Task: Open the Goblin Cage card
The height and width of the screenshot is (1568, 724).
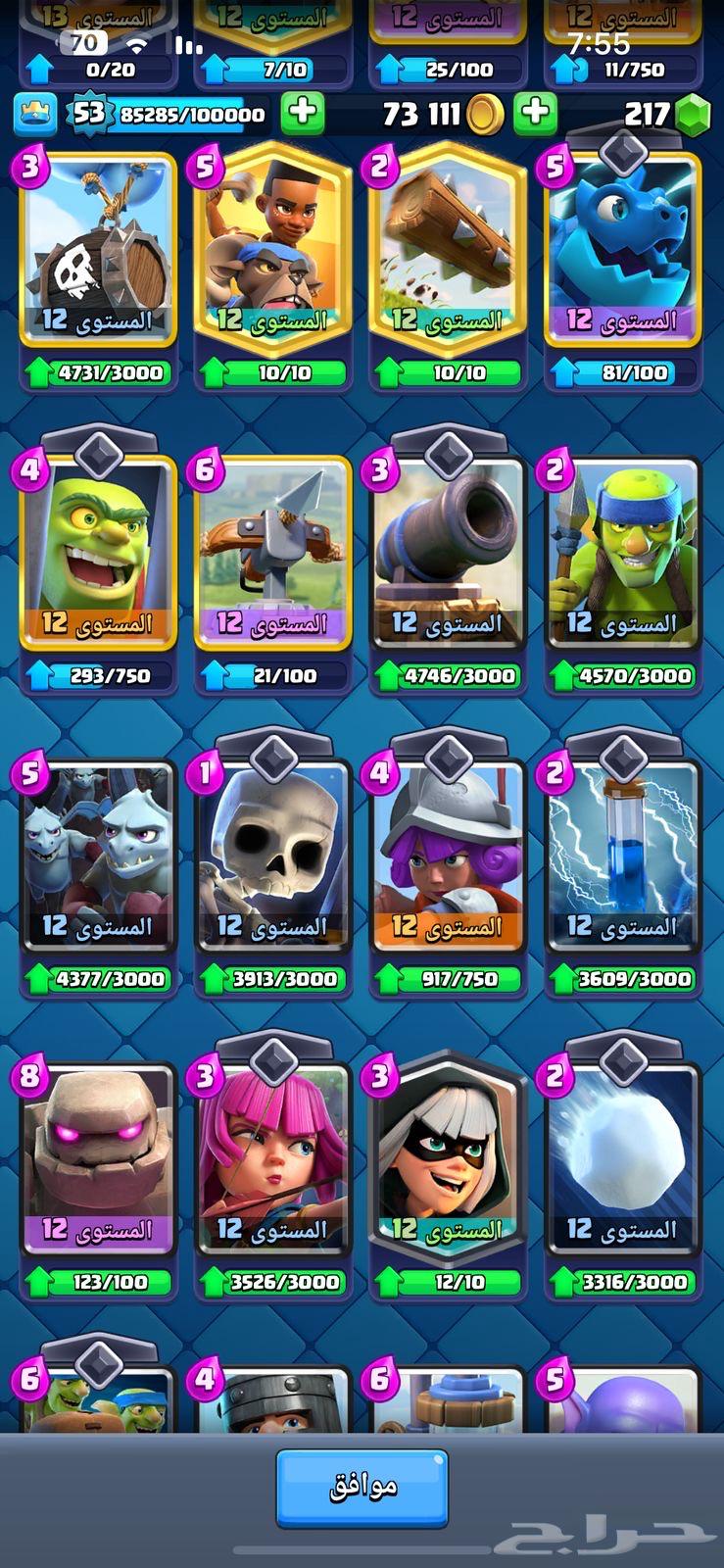Action: [97, 554]
